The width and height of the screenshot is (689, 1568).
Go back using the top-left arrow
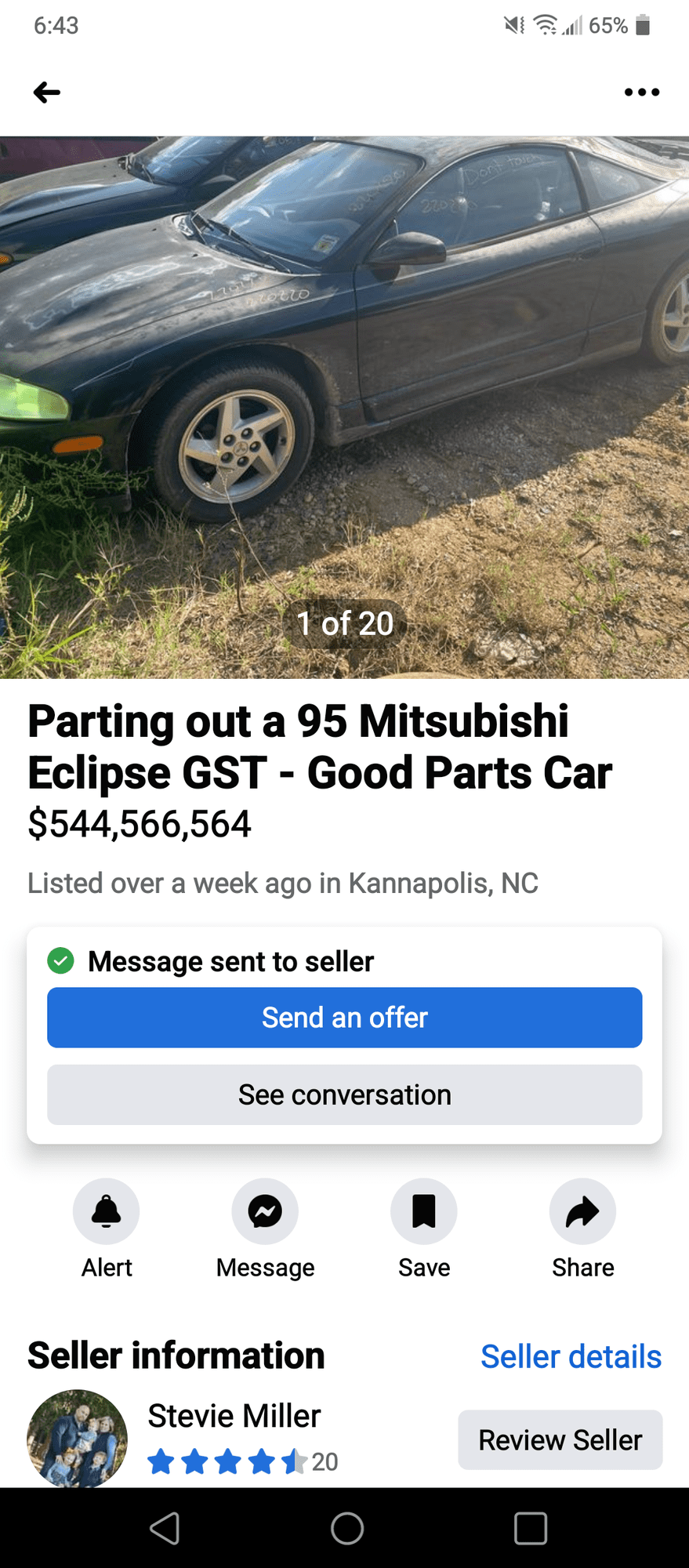(47, 93)
